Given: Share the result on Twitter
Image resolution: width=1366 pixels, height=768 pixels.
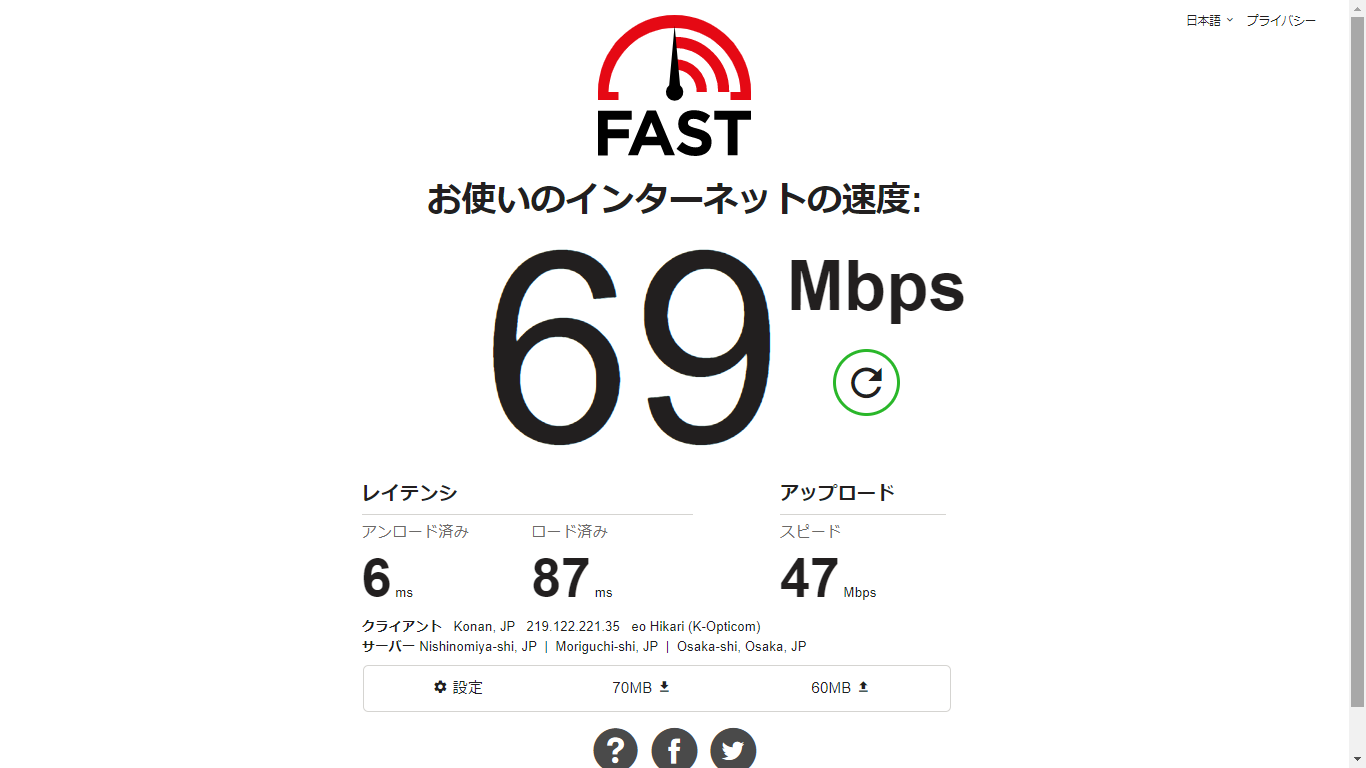Looking at the screenshot, I should point(733,749).
